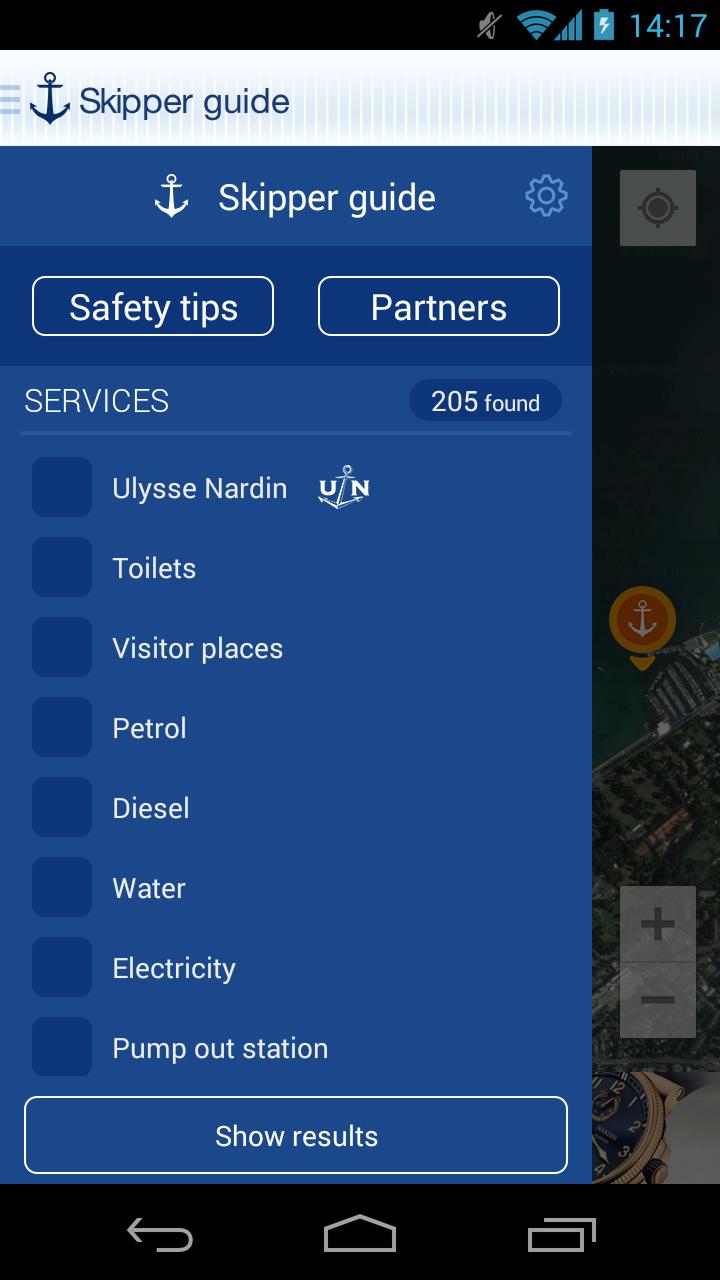Select the anchor marker on the map
This screenshot has width=720, height=1280.
point(642,620)
